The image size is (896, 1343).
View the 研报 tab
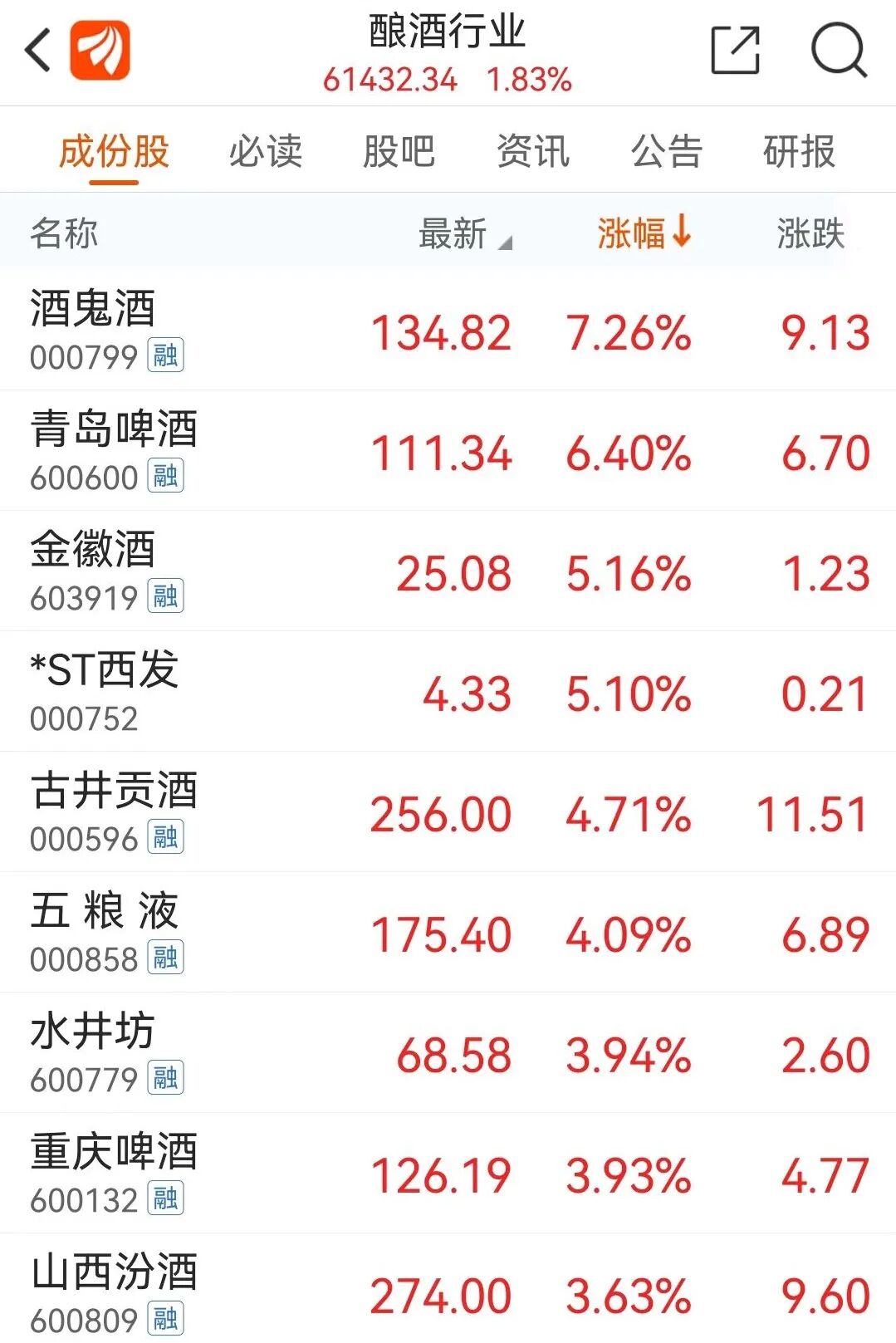tap(799, 152)
